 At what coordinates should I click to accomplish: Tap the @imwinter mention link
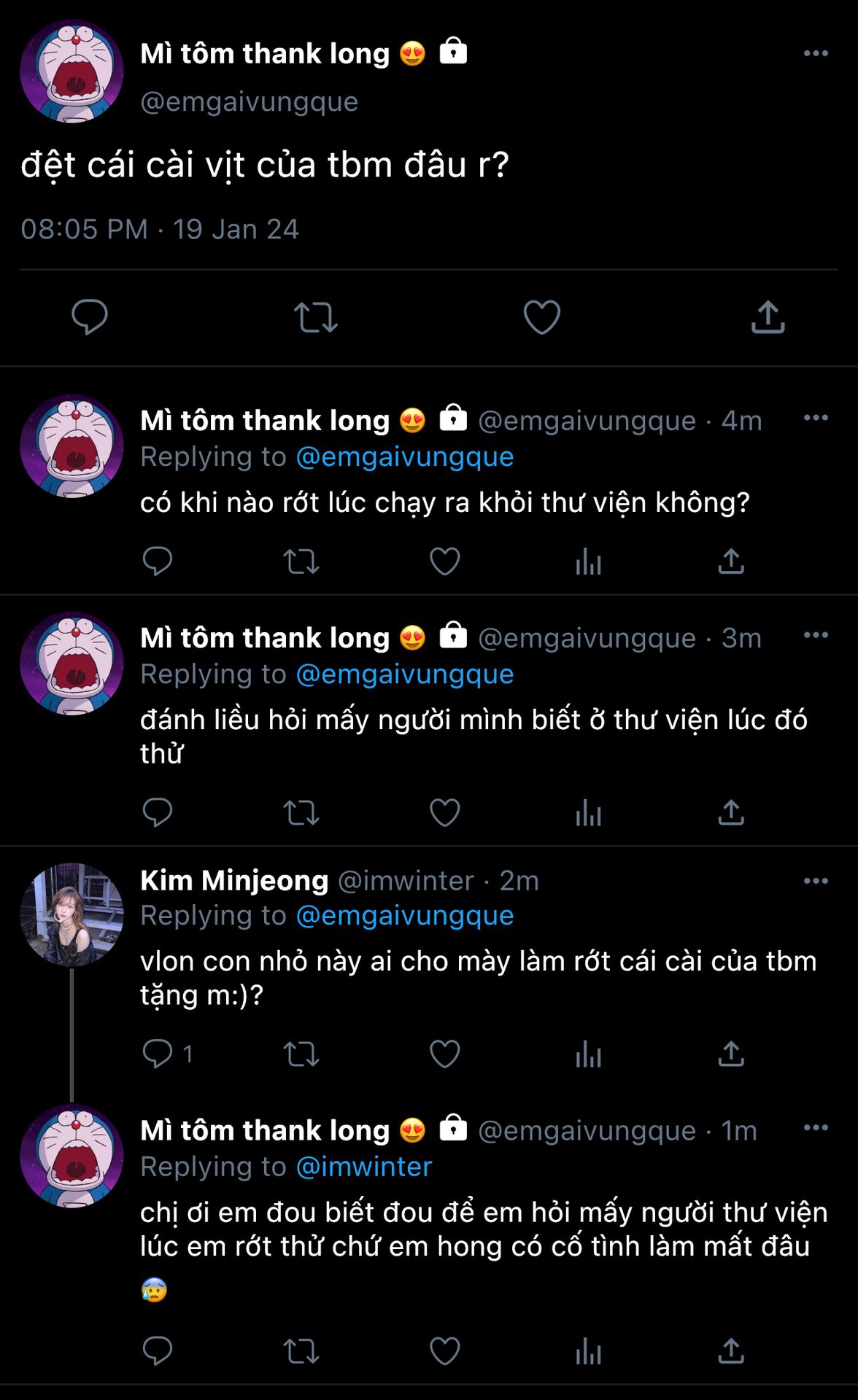coord(364,1167)
